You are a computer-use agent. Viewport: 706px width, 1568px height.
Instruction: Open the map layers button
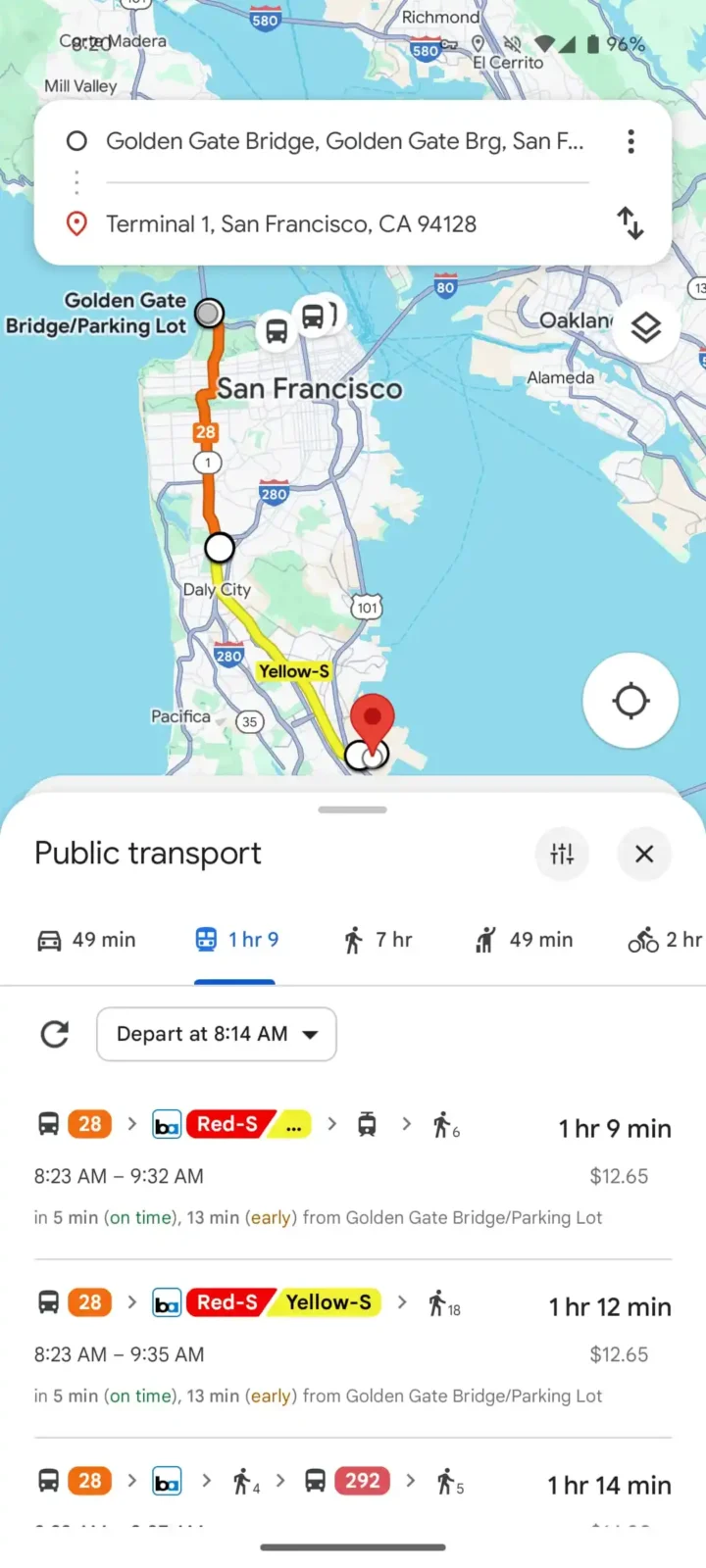tap(645, 327)
